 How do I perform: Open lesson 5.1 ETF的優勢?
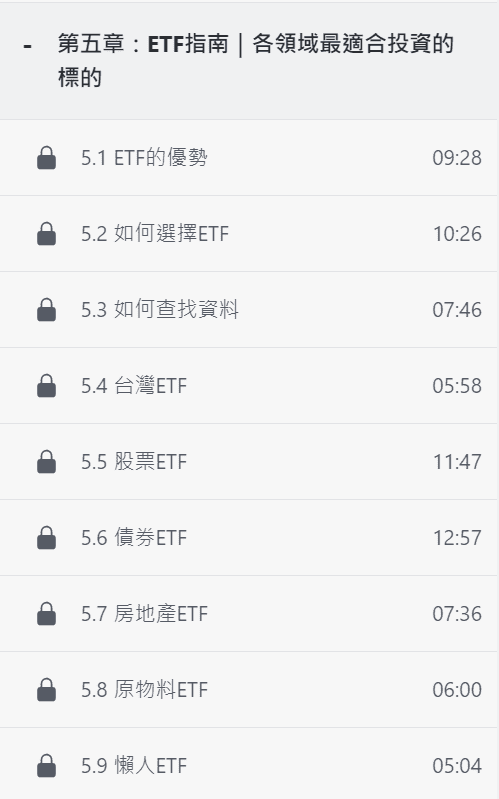pyautogui.click(x=249, y=158)
